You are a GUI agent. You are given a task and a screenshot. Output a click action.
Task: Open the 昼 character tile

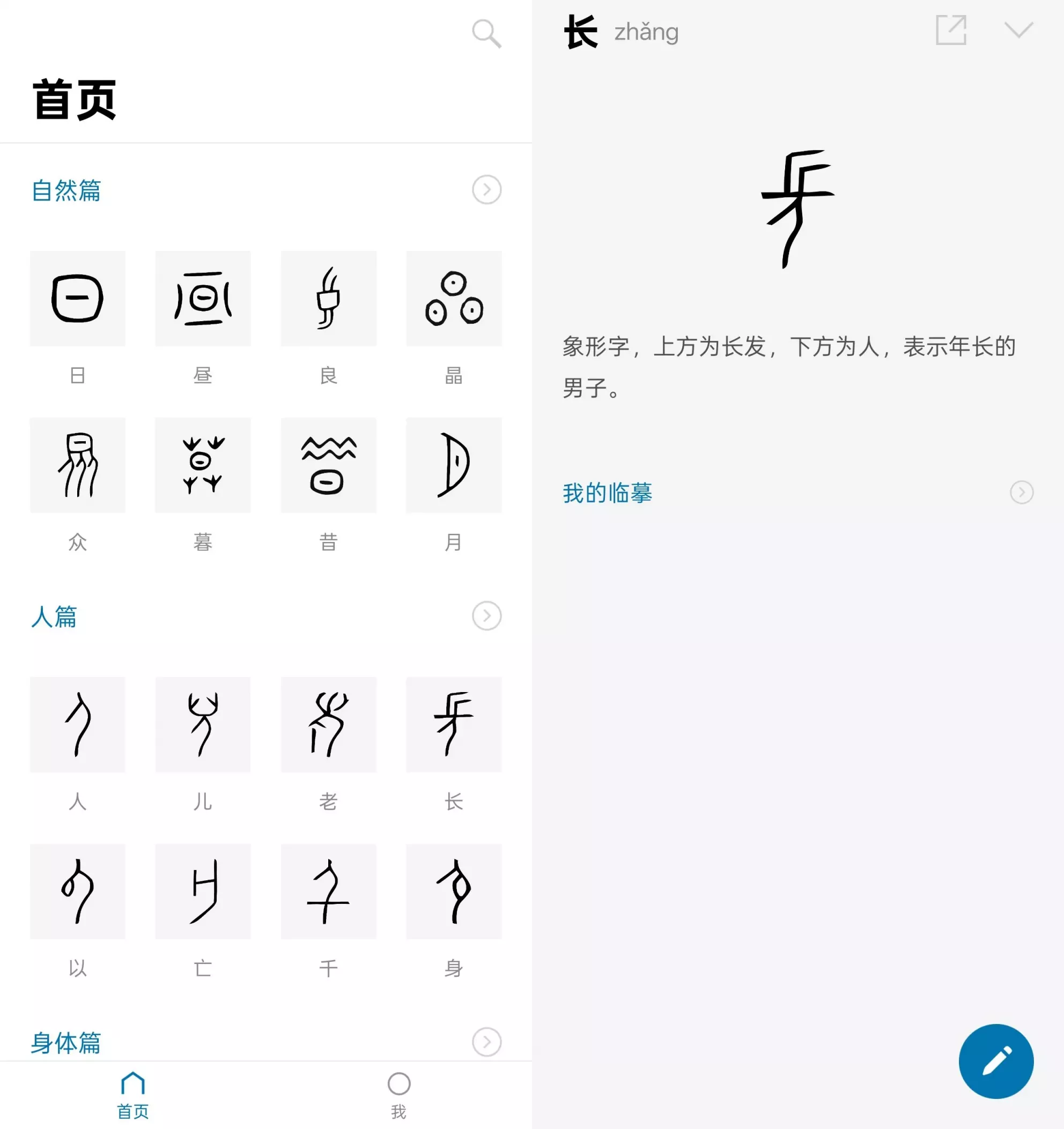point(203,299)
